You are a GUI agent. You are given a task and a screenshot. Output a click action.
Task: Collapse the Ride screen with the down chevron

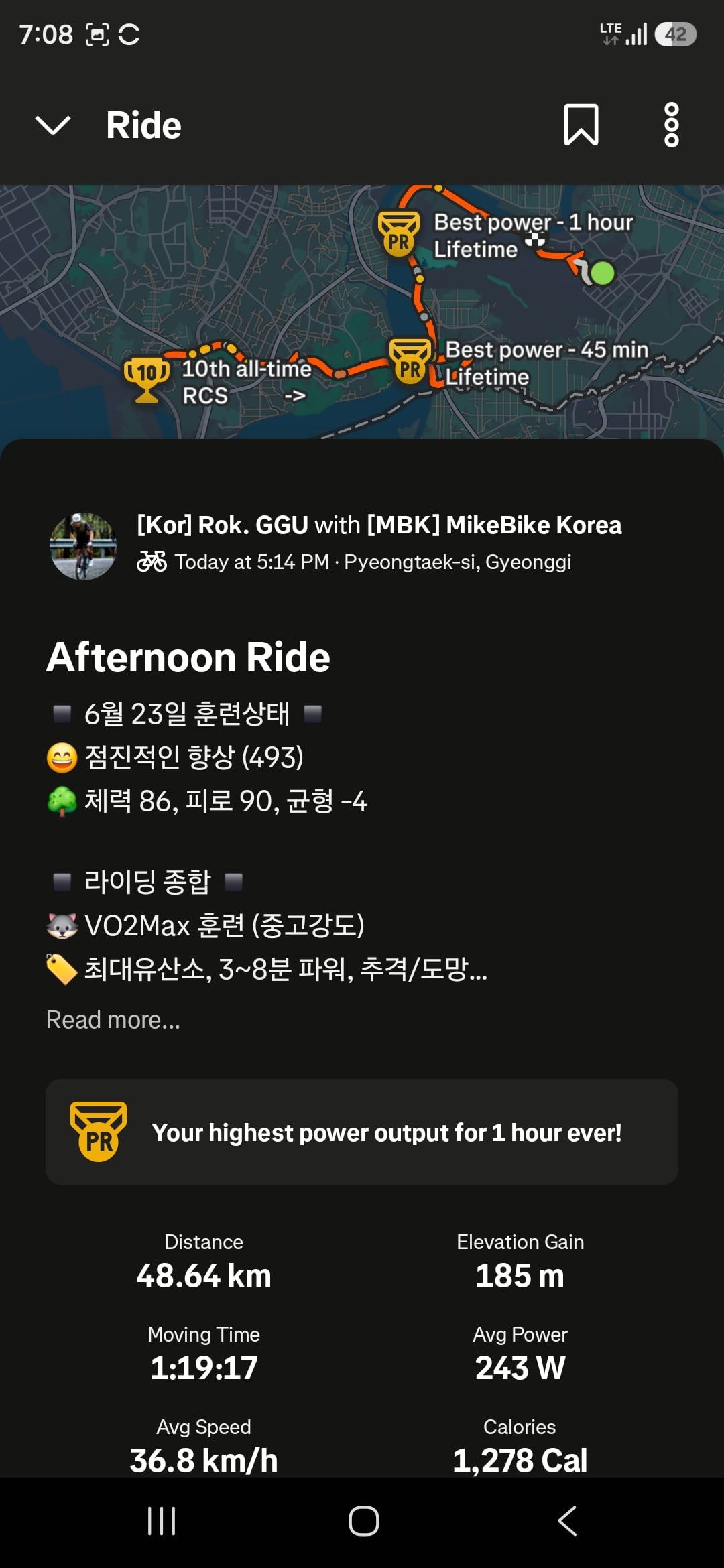click(52, 125)
